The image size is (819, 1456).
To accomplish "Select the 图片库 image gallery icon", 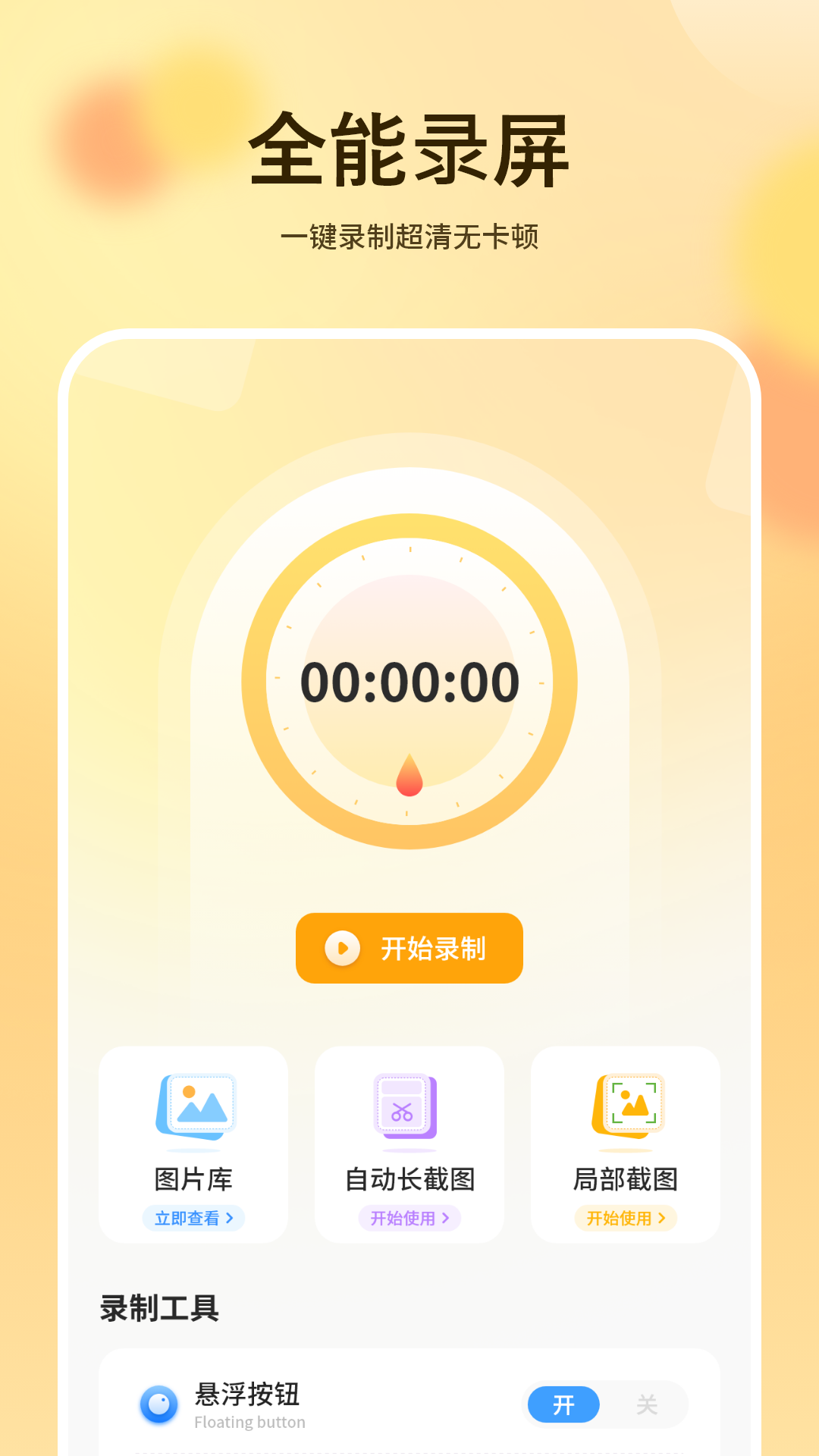I will 194,1110.
